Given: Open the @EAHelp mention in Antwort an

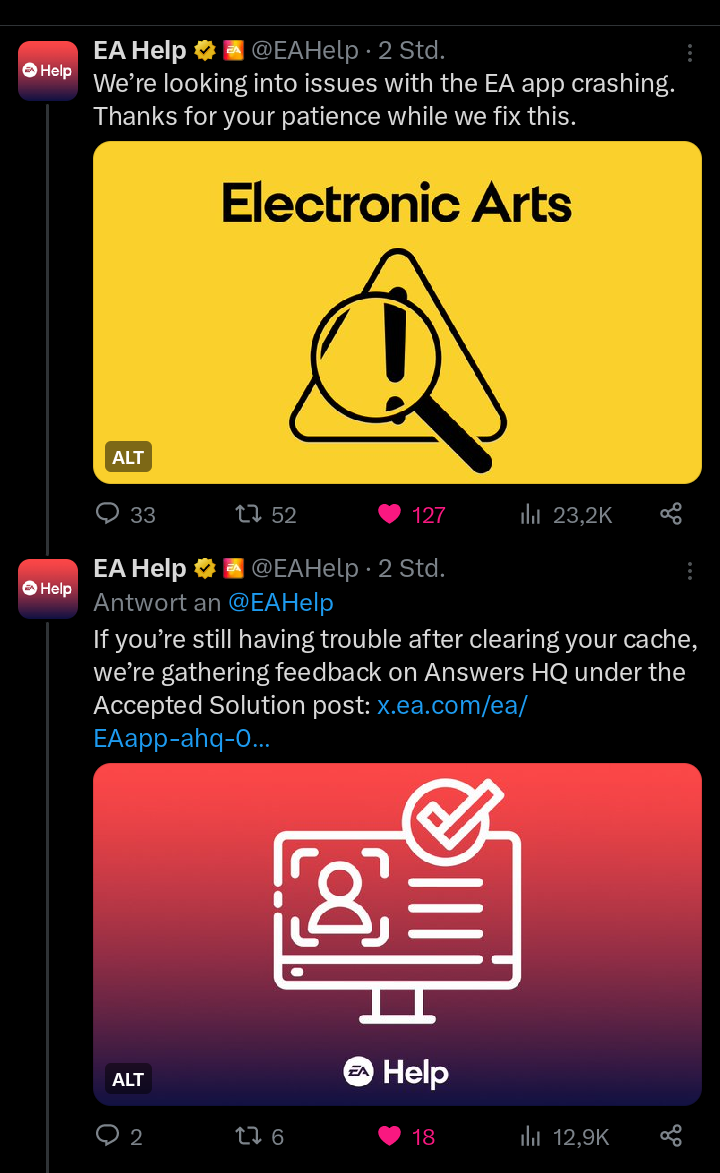Looking at the screenshot, I should tap(281, 602).
